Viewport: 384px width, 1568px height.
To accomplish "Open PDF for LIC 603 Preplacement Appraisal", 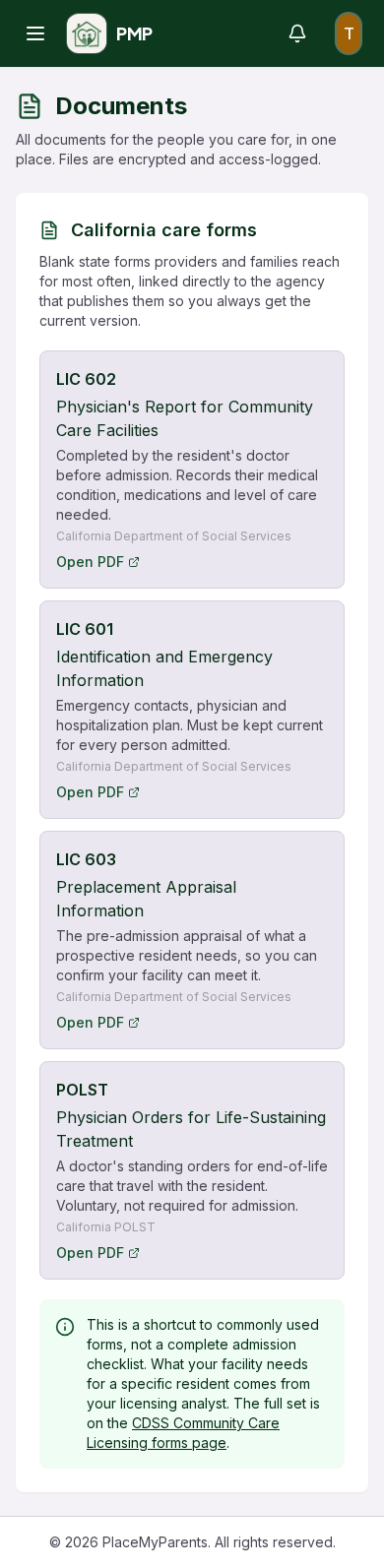I will coord(97,1023).
